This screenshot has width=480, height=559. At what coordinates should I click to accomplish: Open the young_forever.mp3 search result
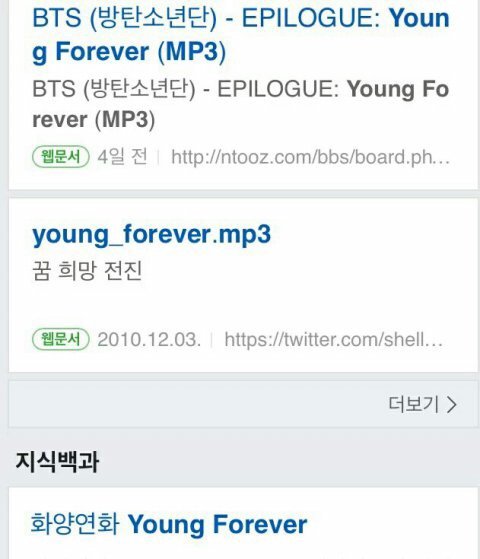[x=152, y=235]
